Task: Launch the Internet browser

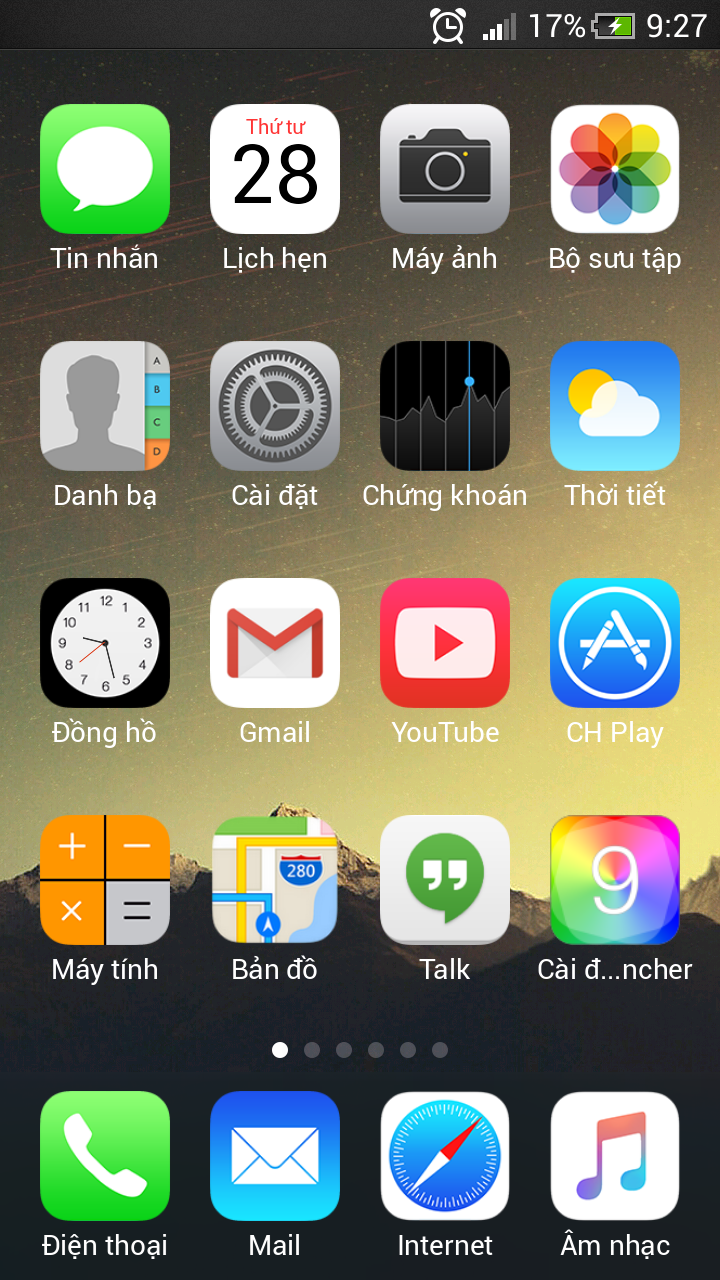Action: pyautogui.click(x=445, y=1156)
